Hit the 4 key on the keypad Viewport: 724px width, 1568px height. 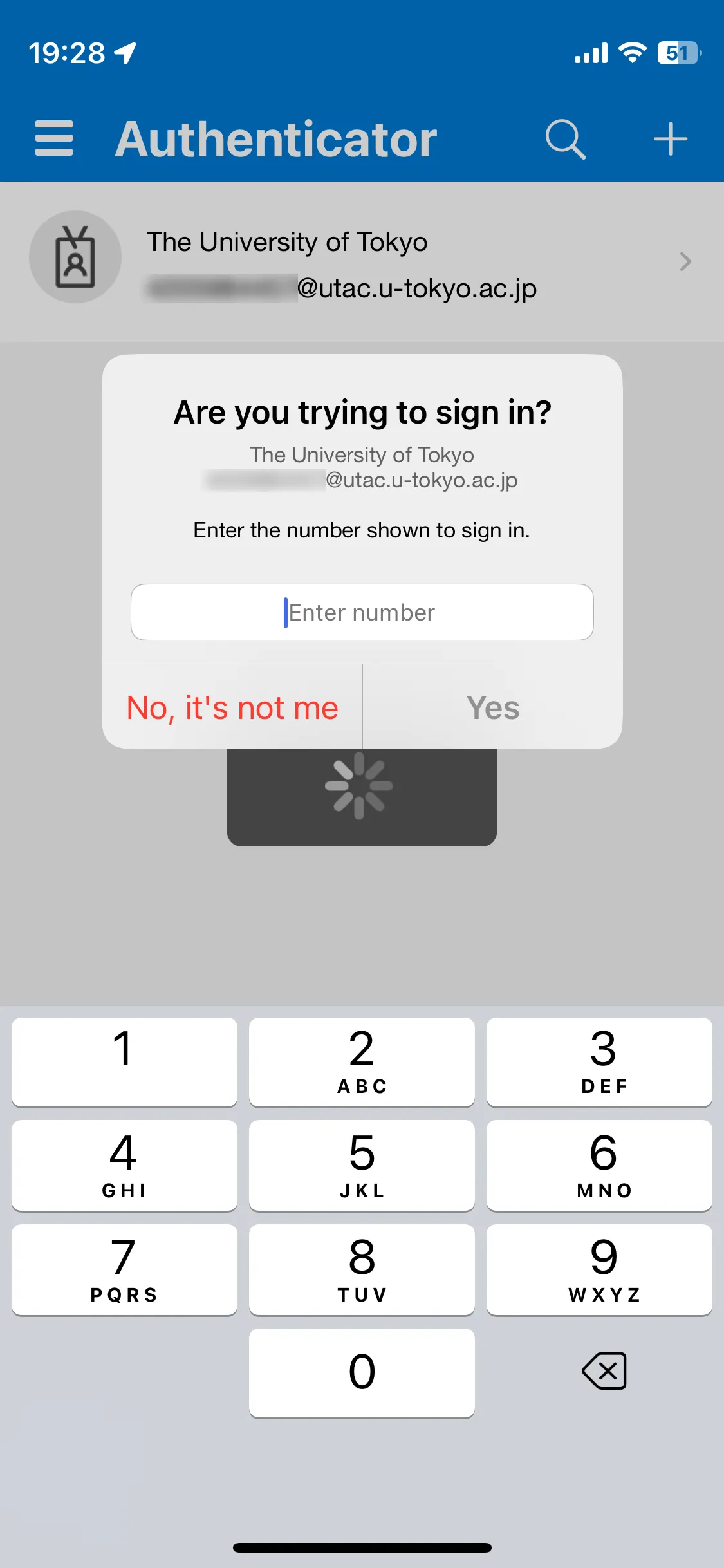tap(124, 1165)
